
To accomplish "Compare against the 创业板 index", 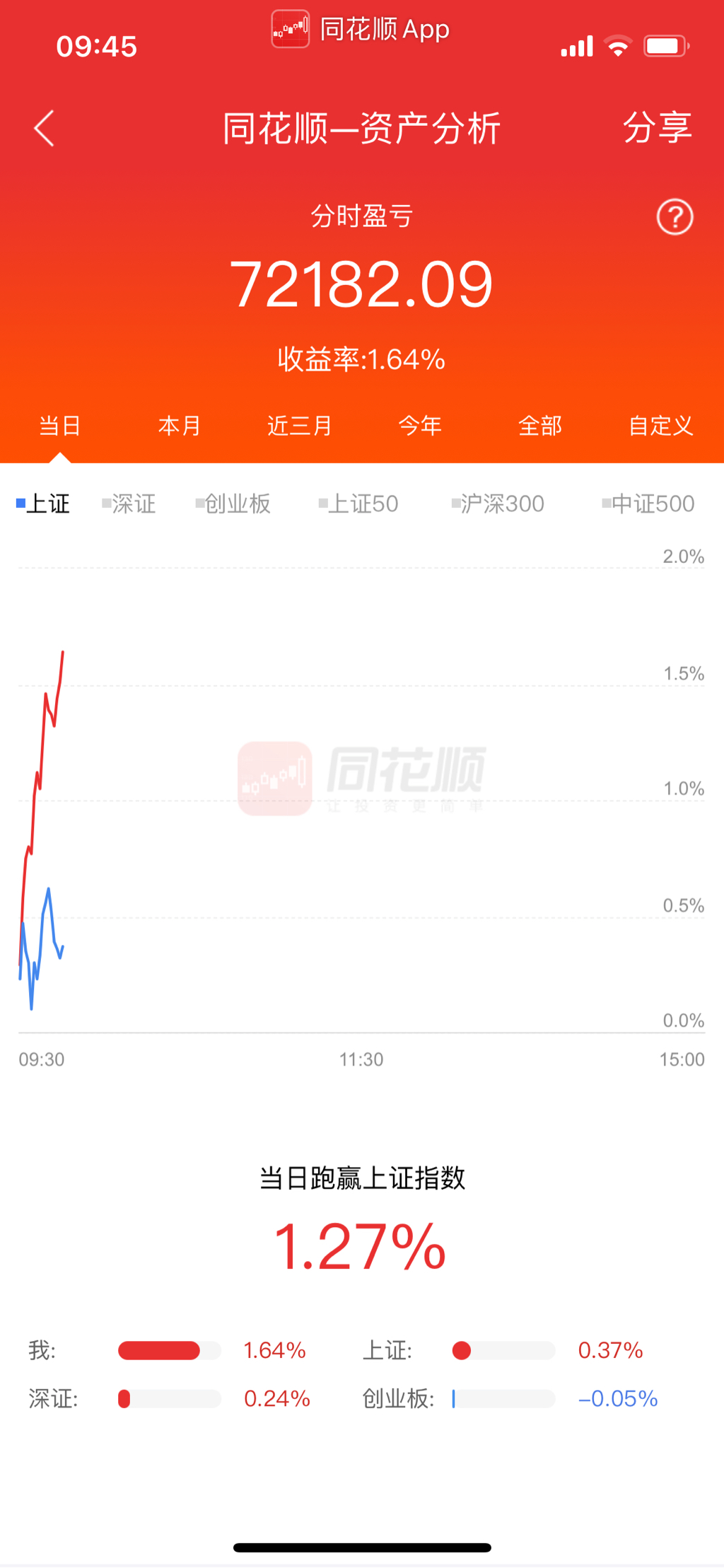I will [233, 504].
